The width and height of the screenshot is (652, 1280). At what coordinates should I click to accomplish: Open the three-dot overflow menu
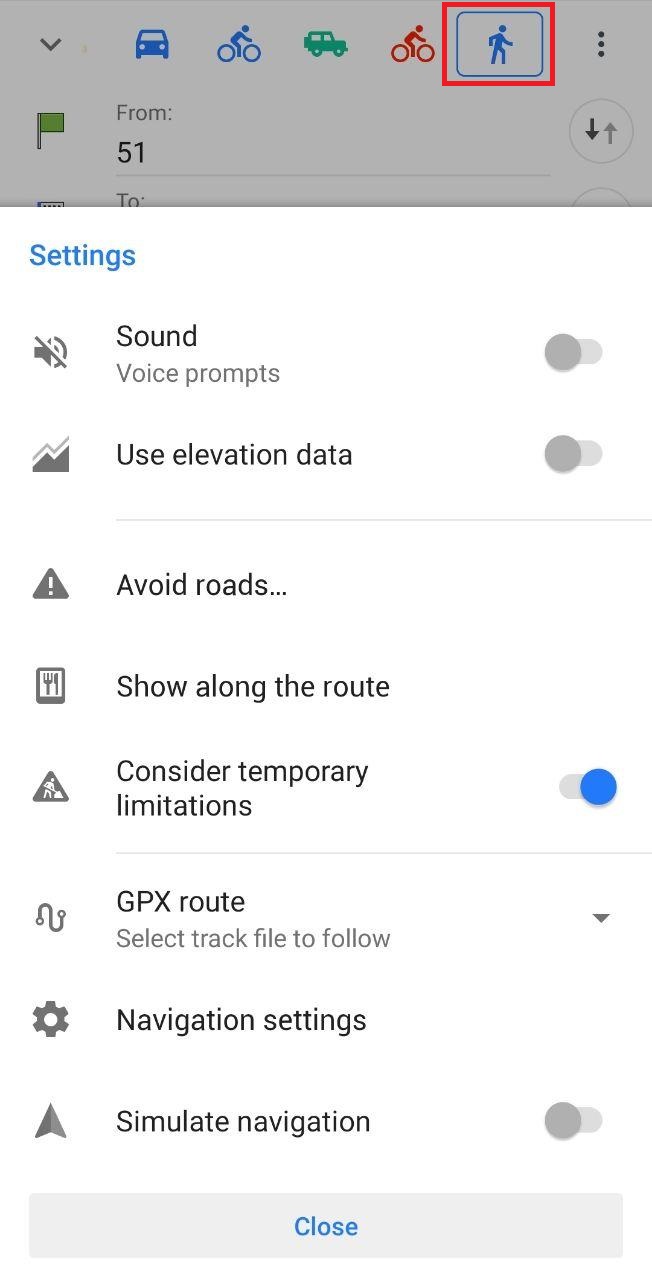point(600,44)
